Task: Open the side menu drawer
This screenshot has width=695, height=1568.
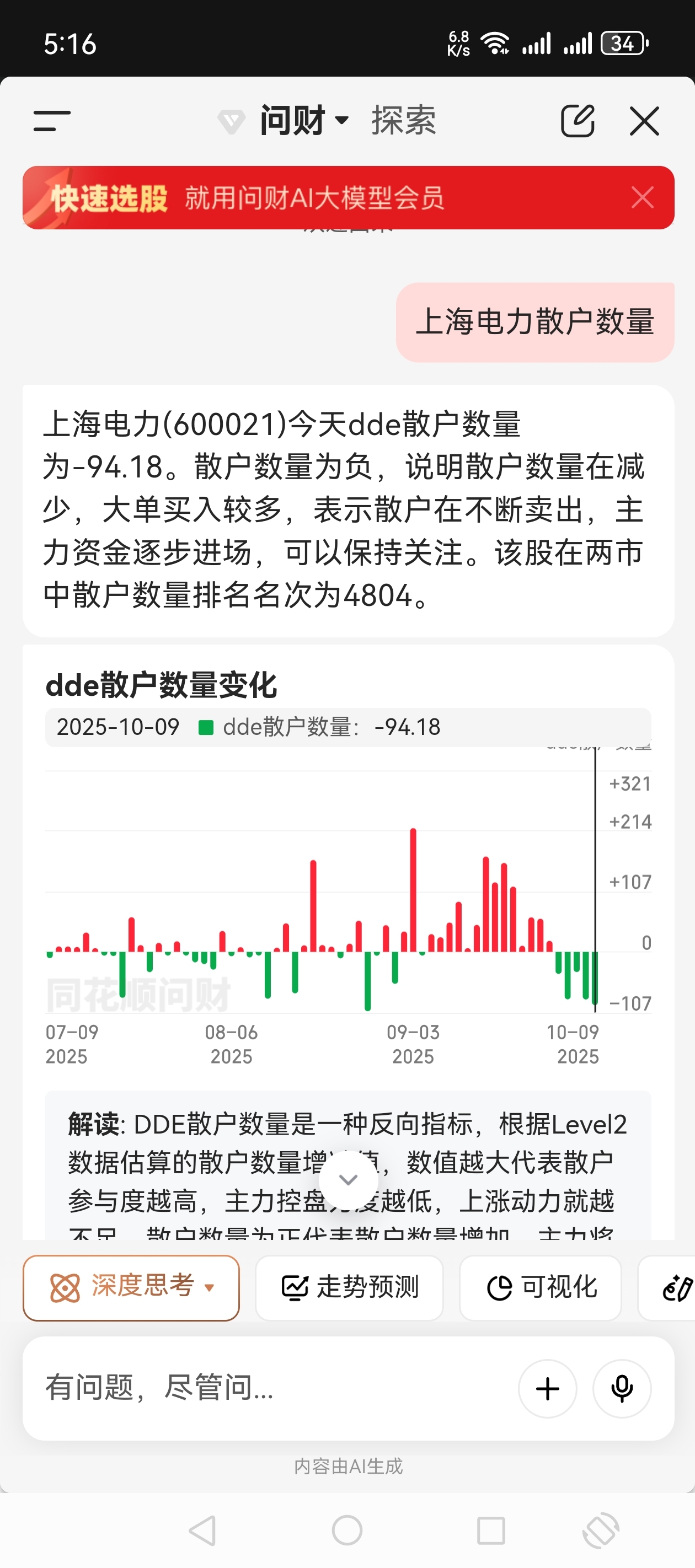Action: (x=52, y=121)
